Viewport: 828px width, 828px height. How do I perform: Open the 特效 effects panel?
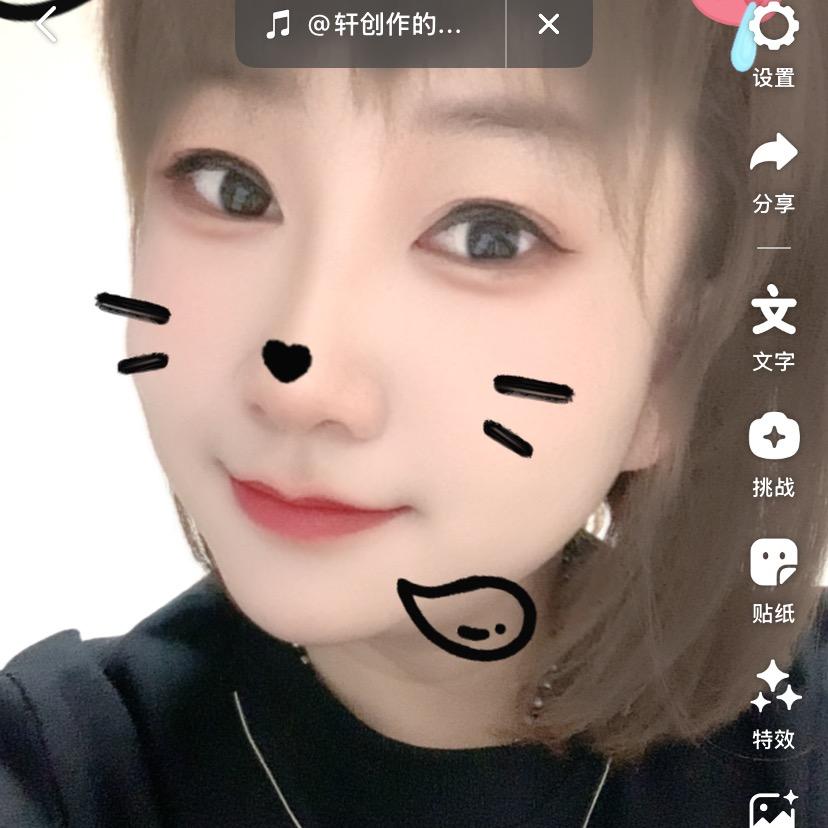775,690
